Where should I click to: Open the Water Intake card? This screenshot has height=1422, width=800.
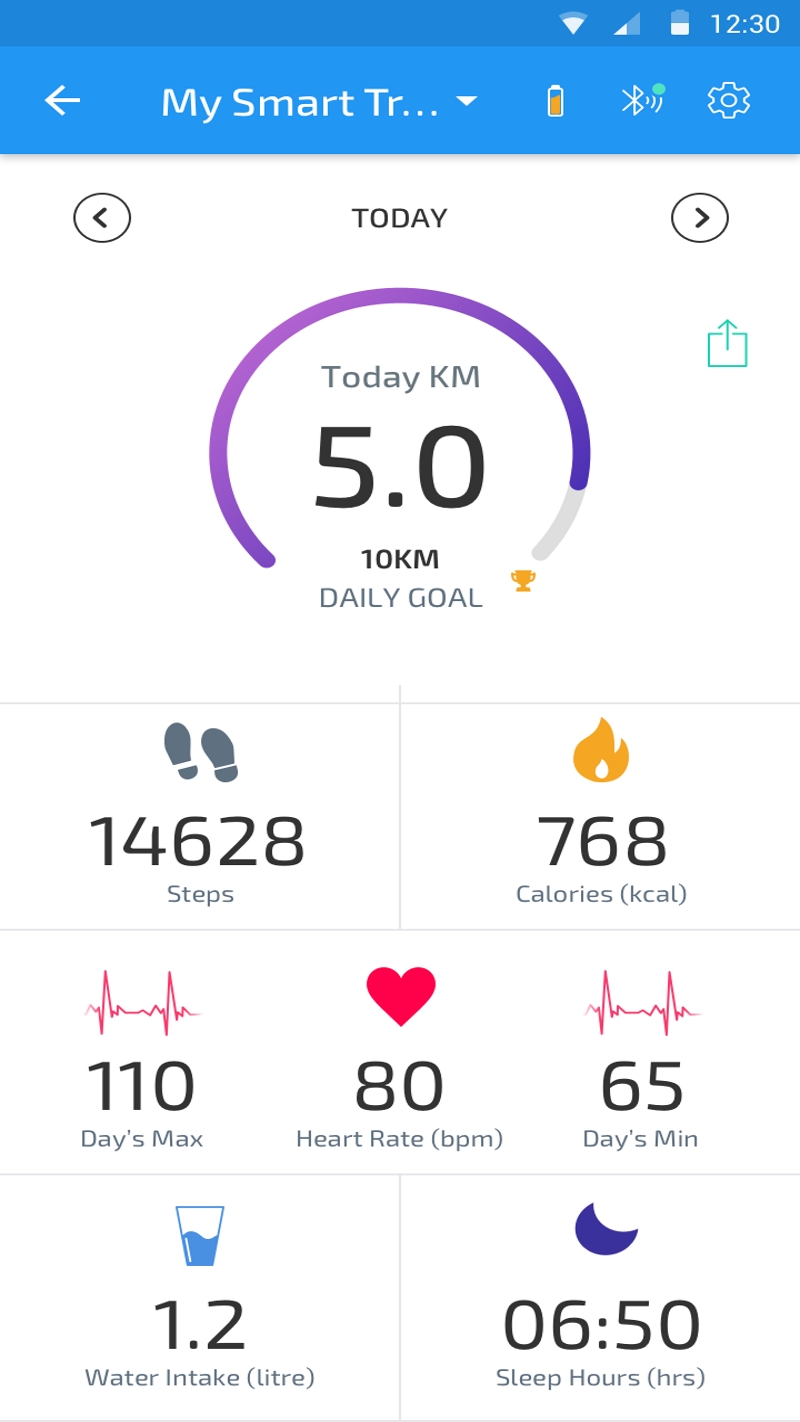(200, 1298)
